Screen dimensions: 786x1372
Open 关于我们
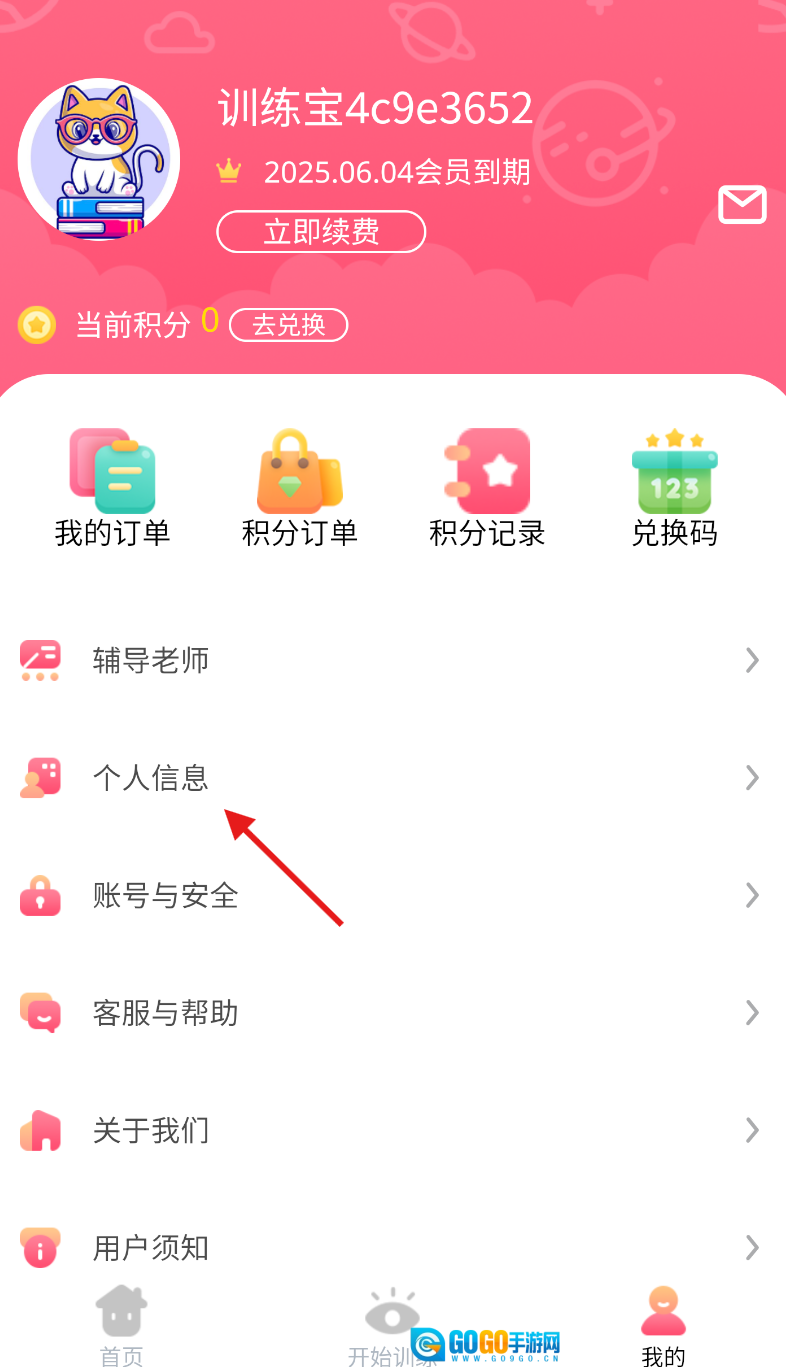393,1131
